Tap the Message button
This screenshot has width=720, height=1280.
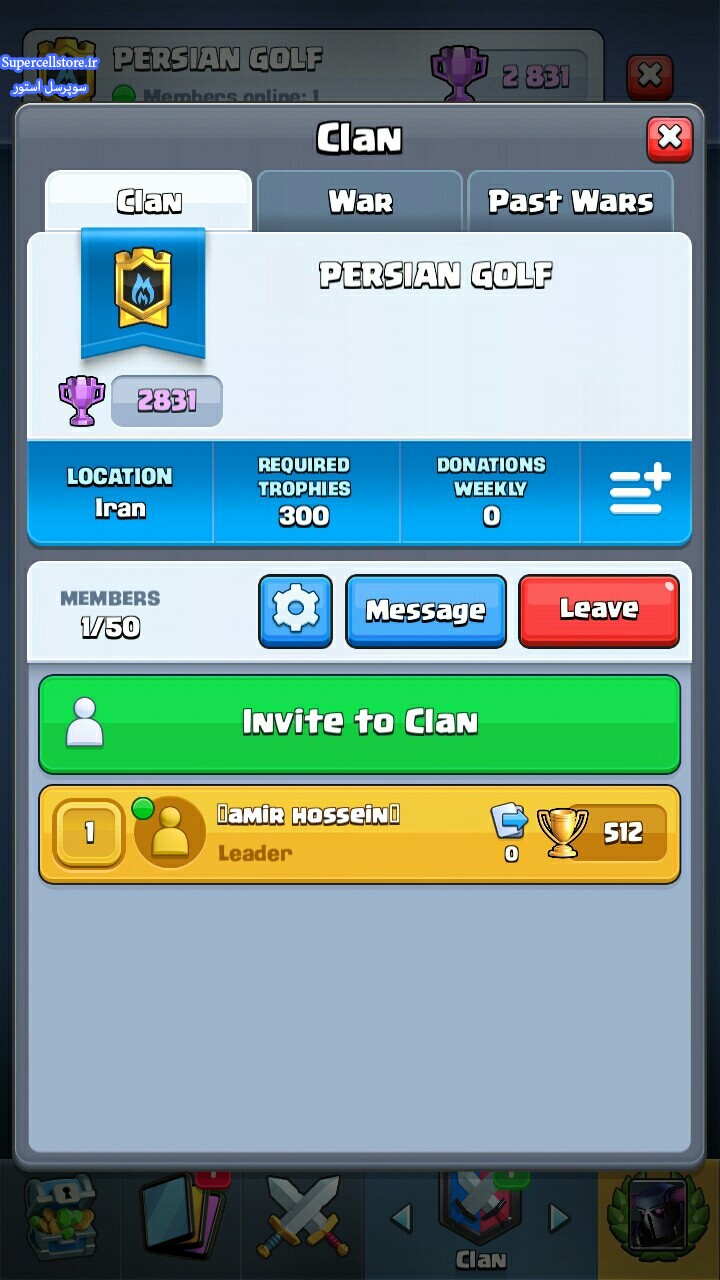coord(426,610)
